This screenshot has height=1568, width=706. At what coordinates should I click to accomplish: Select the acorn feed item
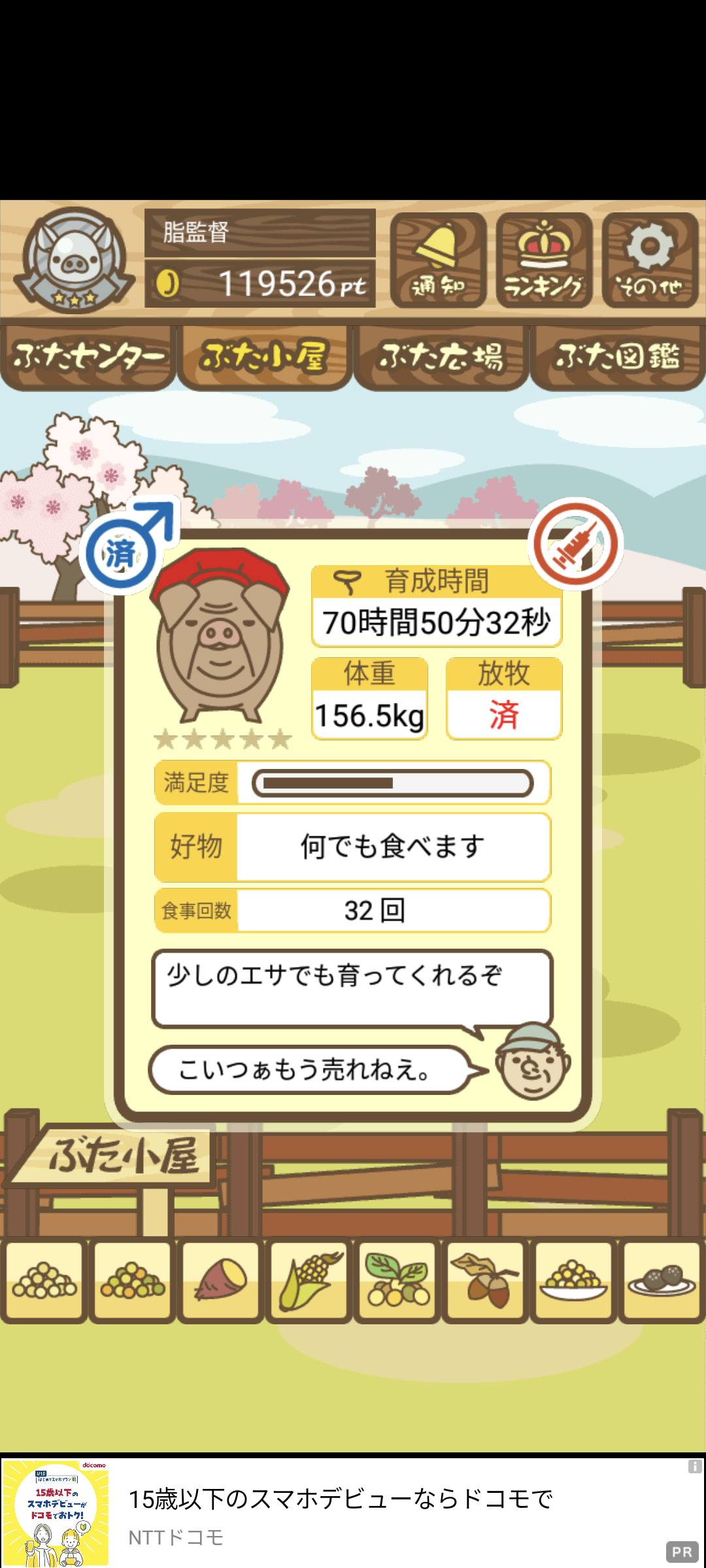click(x=486, y=1281)
